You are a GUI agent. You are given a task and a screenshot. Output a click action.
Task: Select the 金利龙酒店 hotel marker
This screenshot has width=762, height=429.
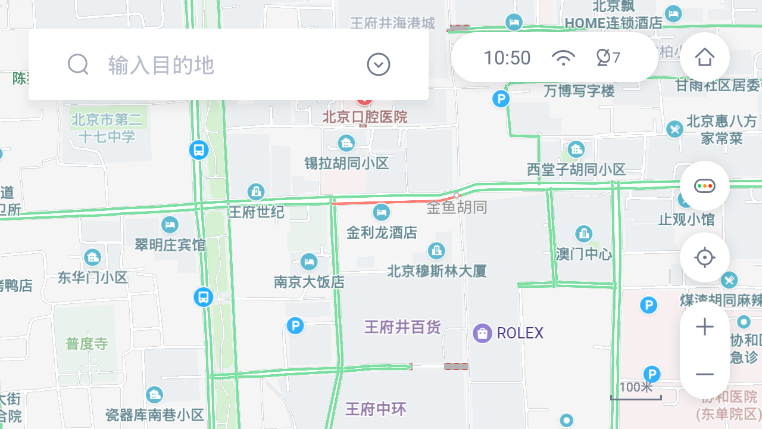click(381, 212)
